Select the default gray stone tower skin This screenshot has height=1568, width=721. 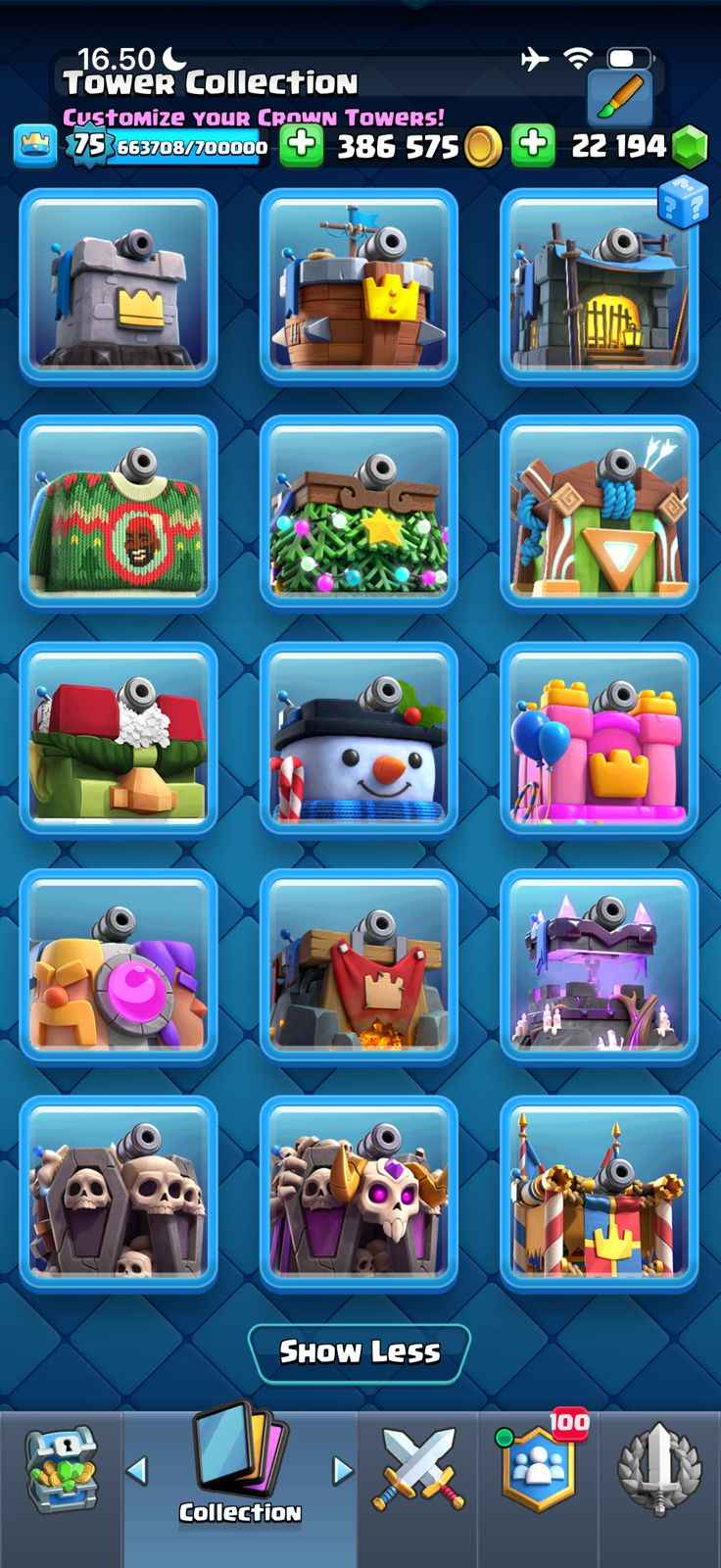(119, 285)
